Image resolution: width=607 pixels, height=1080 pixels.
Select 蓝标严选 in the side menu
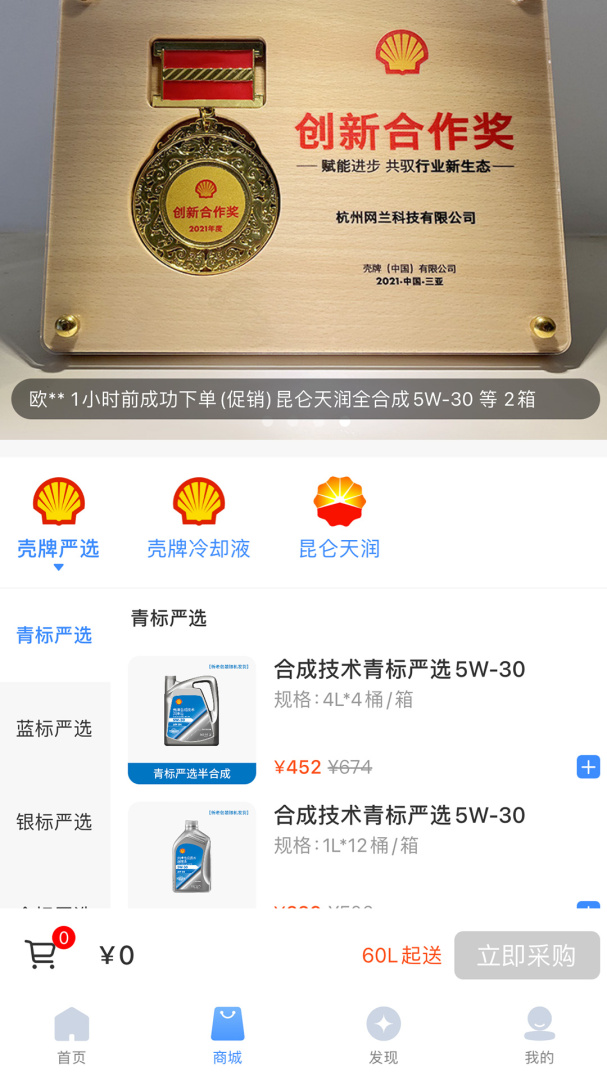pos(54,728)
